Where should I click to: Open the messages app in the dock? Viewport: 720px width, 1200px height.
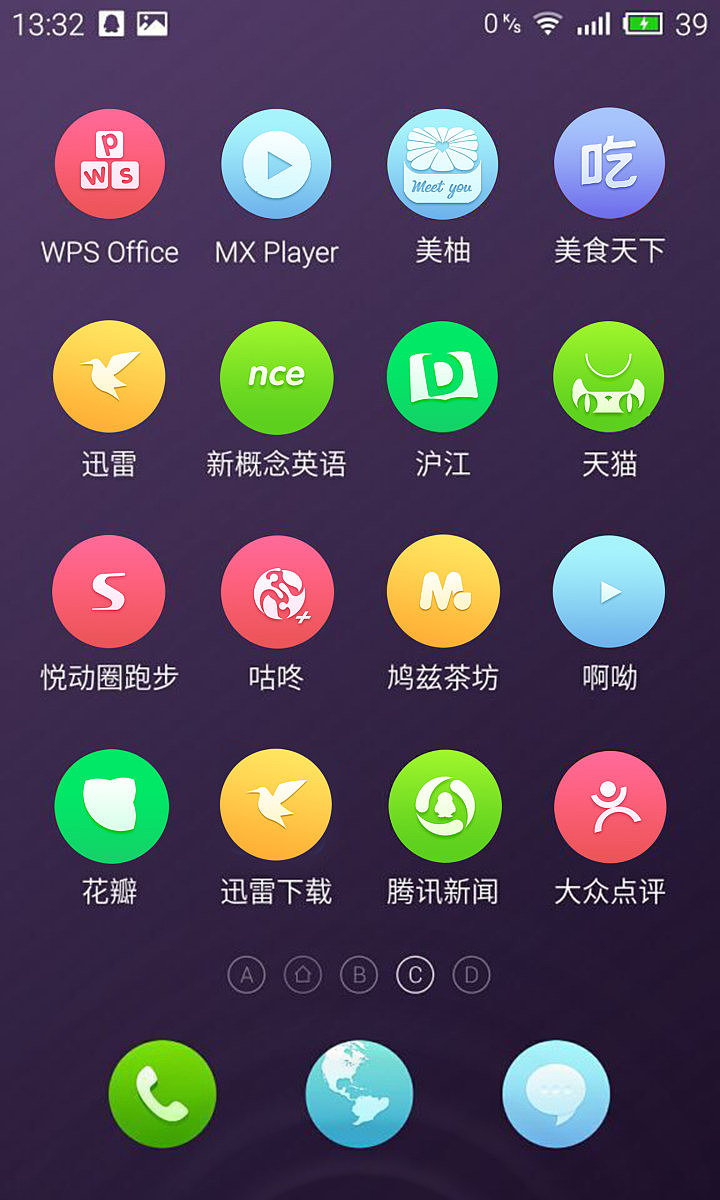click(x=556, y=1094)
